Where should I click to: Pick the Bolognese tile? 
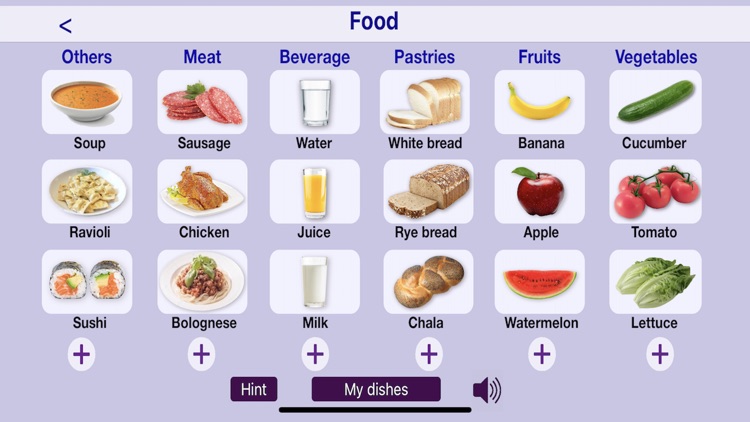202,282
